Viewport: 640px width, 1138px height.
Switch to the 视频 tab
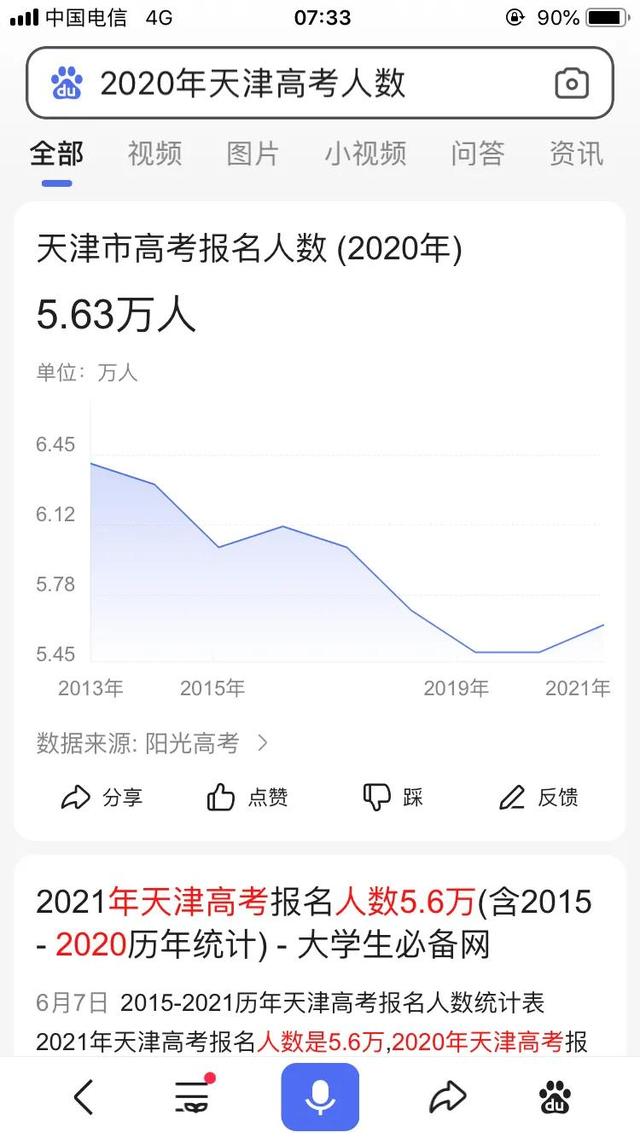pos(155,153)
